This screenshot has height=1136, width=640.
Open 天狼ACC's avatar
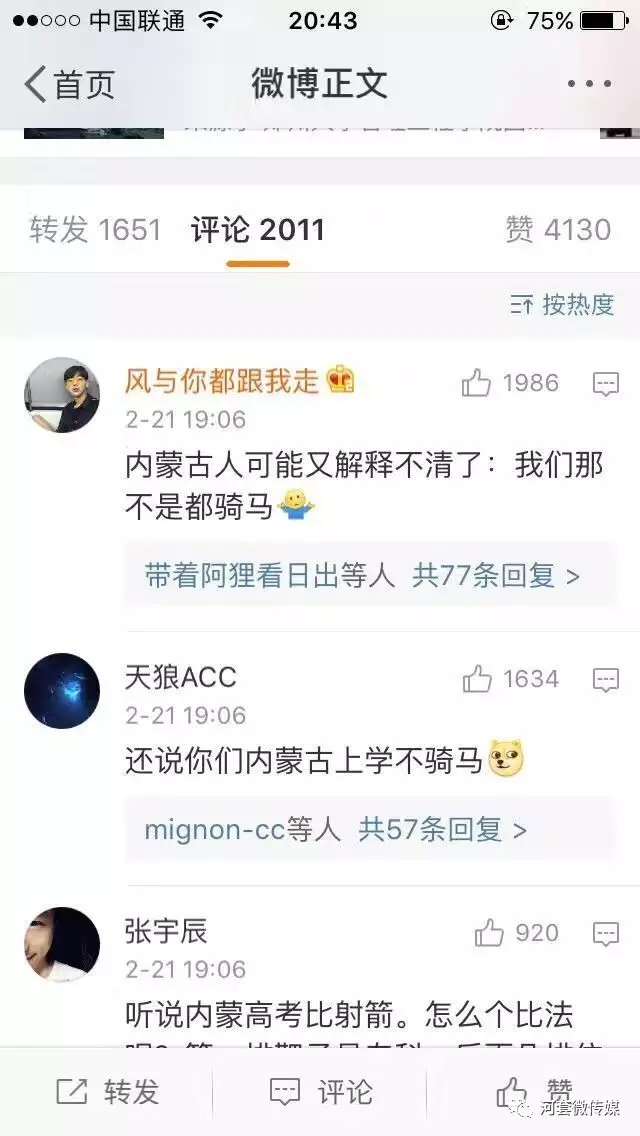coord(62,691)
